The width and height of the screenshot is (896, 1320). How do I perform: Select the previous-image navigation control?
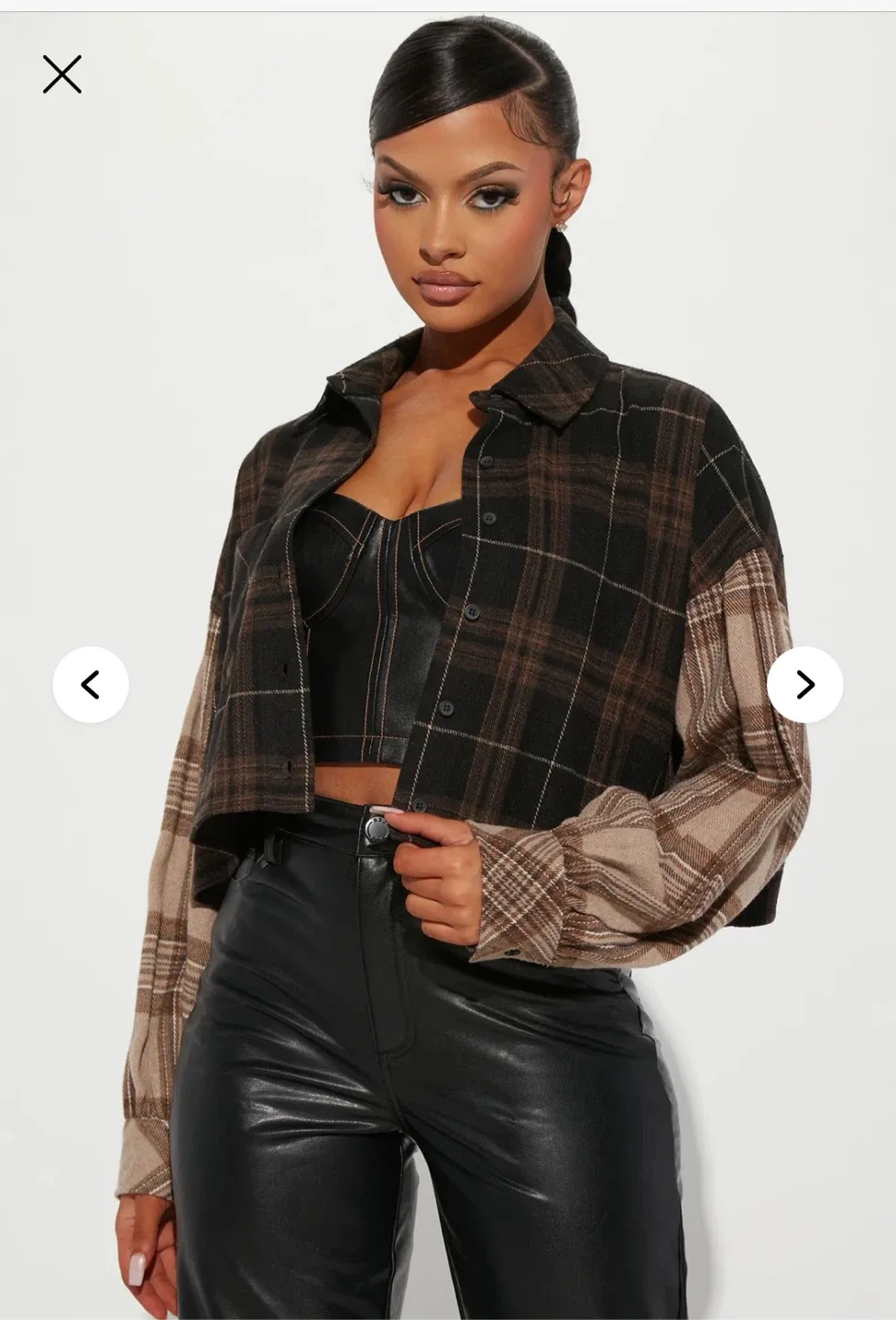[91, 683]
